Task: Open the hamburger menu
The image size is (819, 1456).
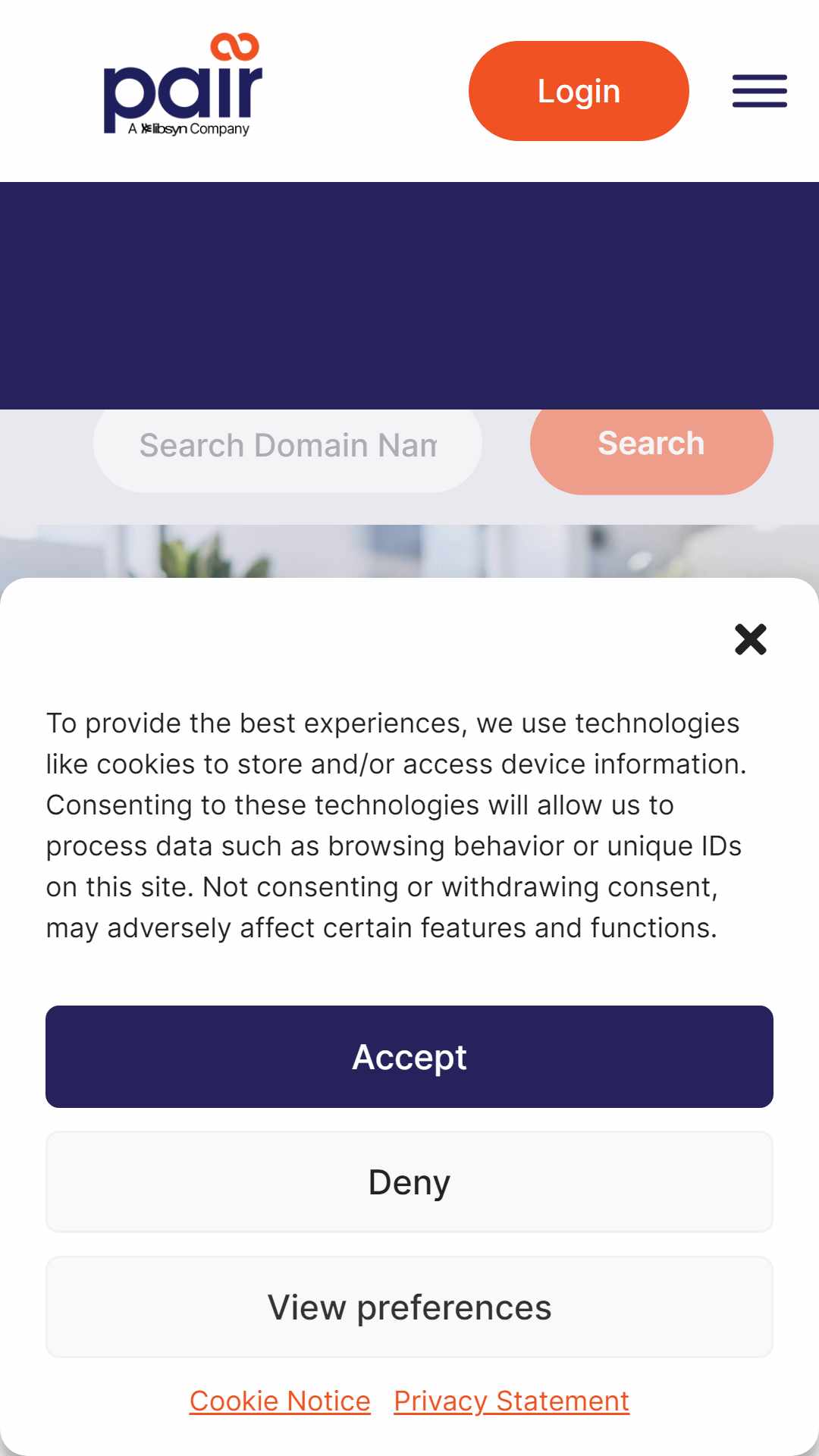Action: click(759, 91)
